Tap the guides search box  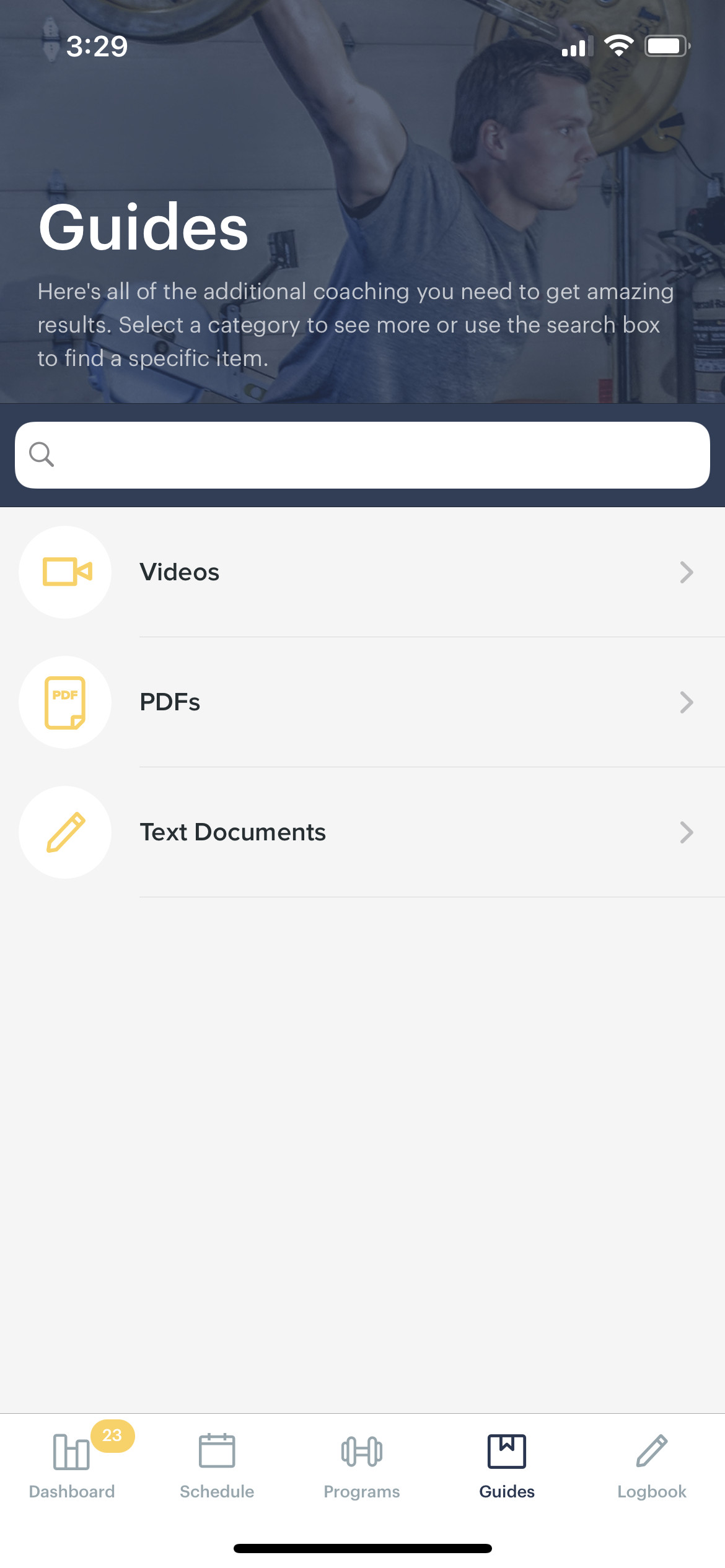tap(362, 455)
